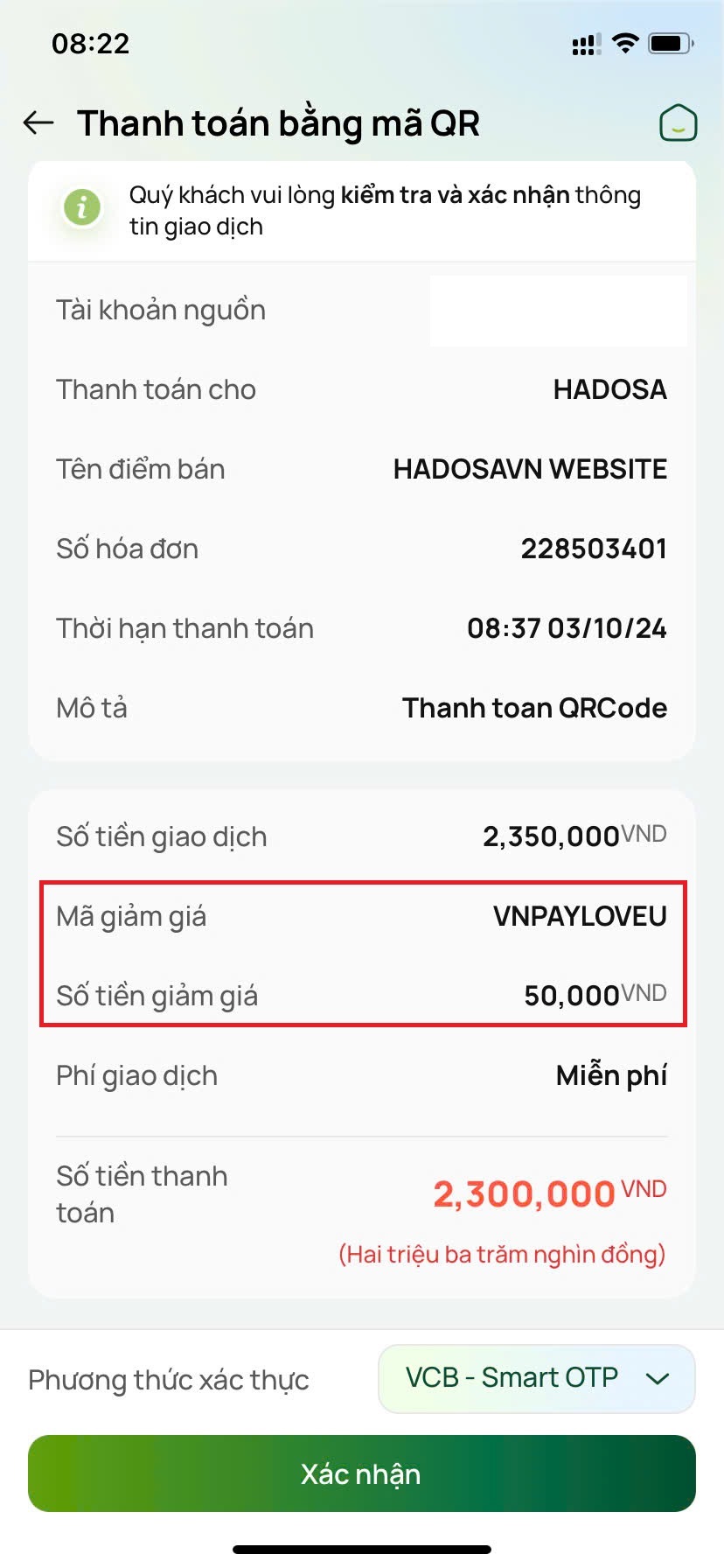Go back using the arrow icon
724x1568 pixels.
click(38, 123)
